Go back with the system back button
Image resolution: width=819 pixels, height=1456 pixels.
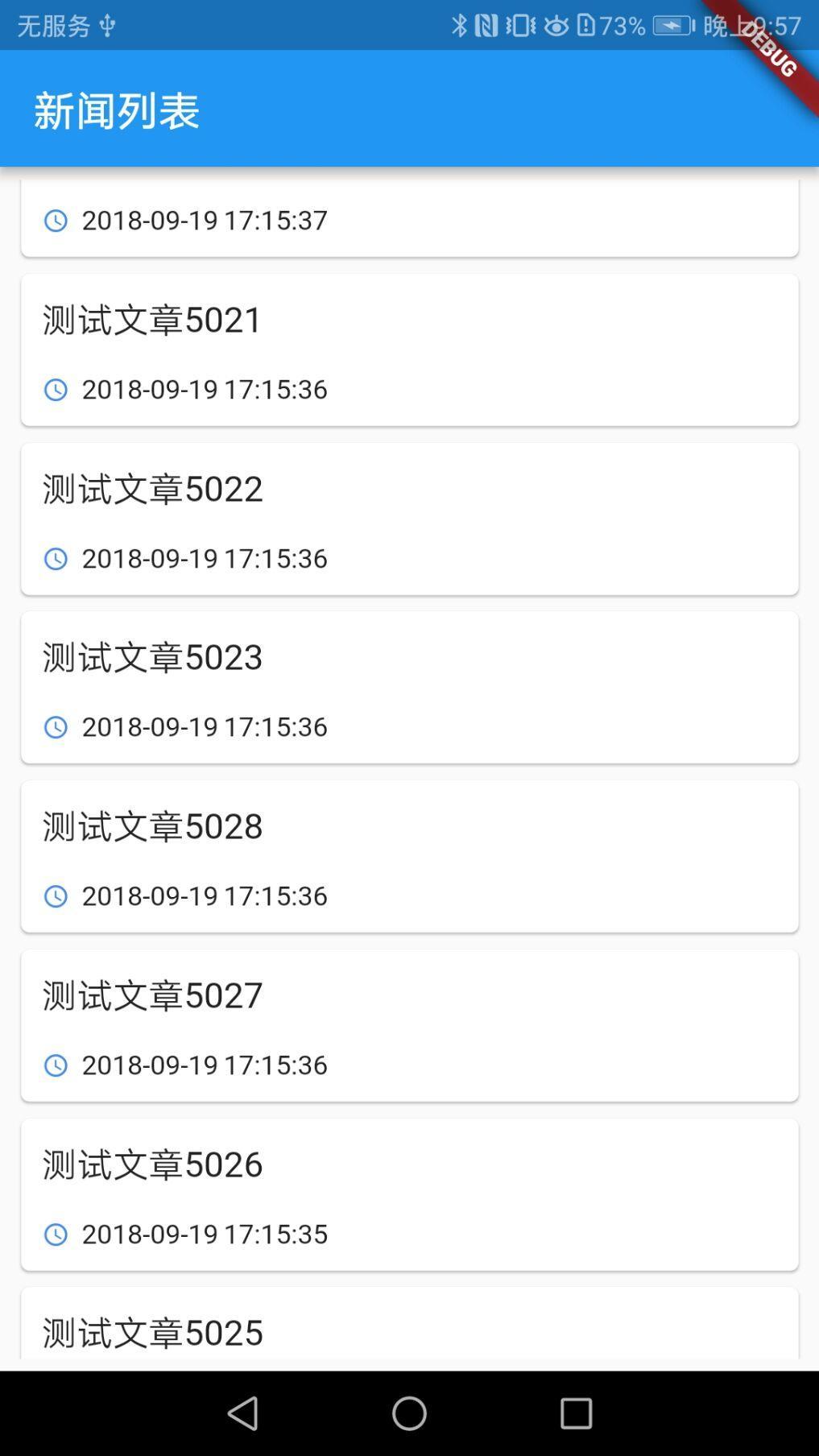242,1413
